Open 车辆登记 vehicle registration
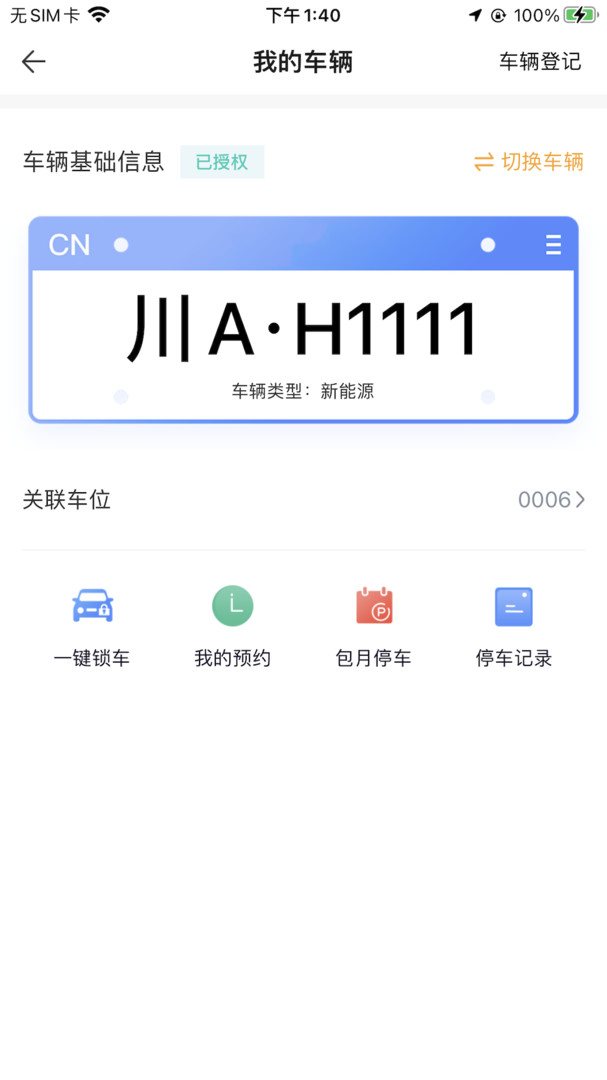Image resolution: width=607 pixels, height=1080 pixels. 539,62
